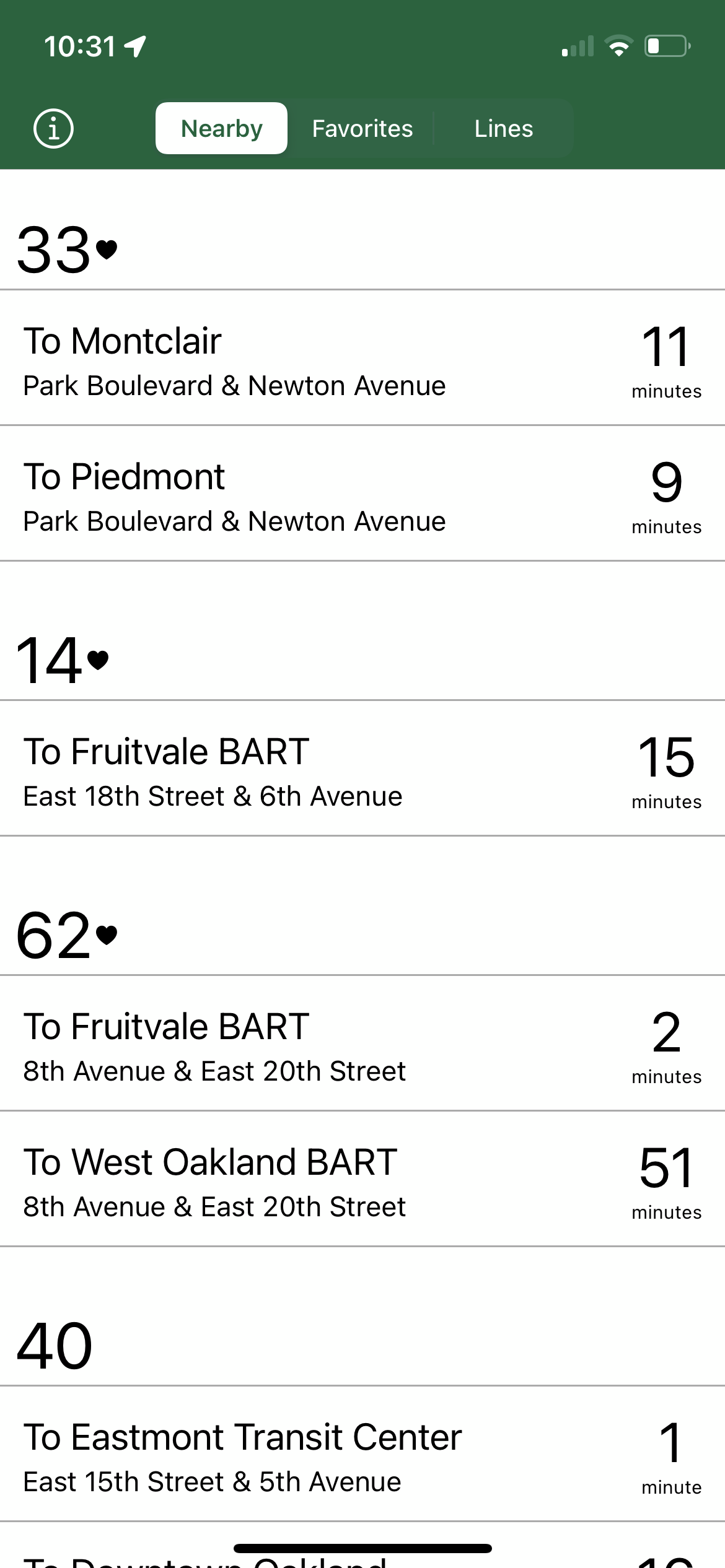Switch to the Favorites tab
The width and height of the screenshot is (725, 1568).
[x=362, y=129]
